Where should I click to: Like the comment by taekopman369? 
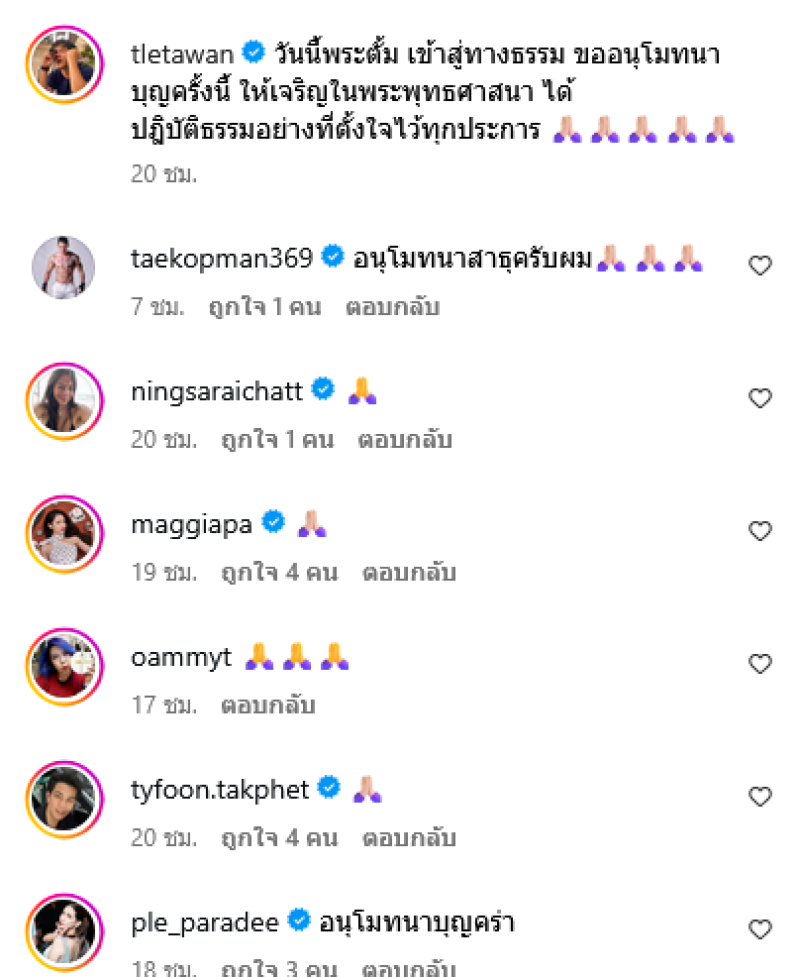(760, 265)
